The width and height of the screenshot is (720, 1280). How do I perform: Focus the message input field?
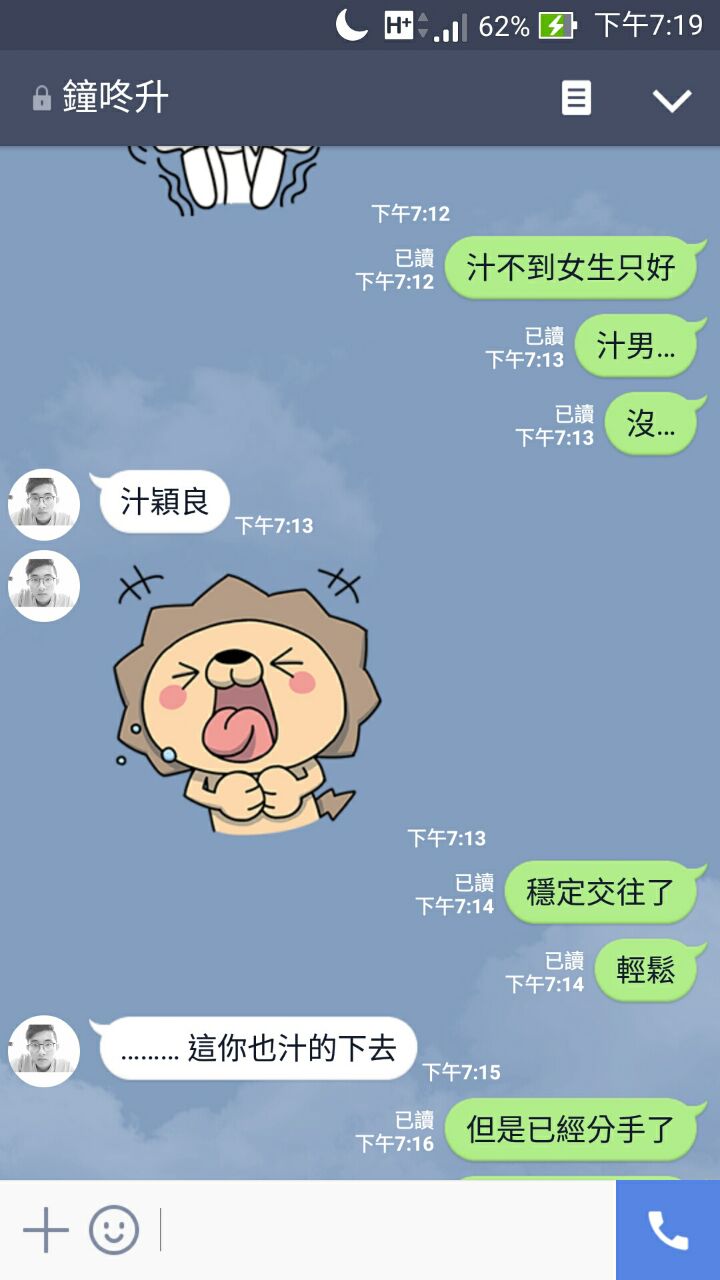tap(385, 1230)
